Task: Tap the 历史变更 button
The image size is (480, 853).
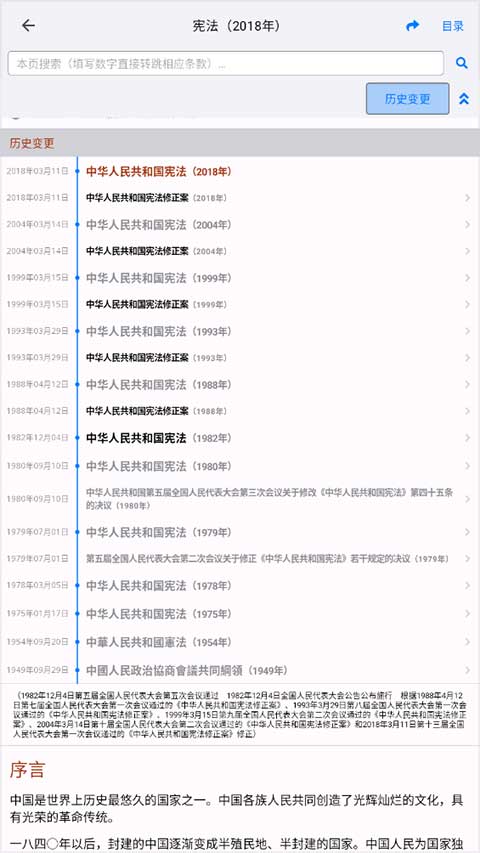Action: [408, 98]
